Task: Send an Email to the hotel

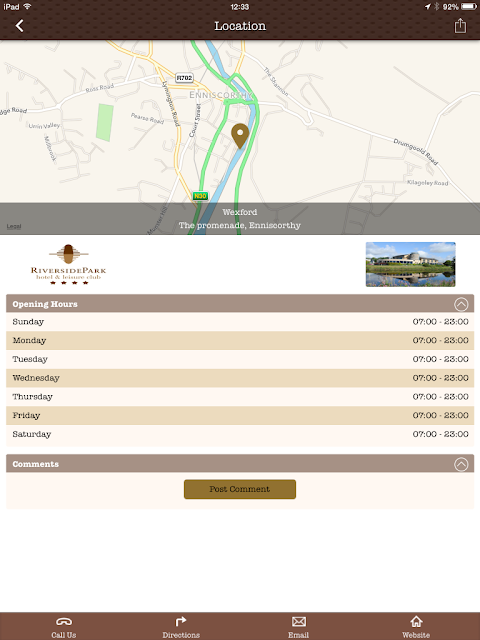Action: [298, 627]
